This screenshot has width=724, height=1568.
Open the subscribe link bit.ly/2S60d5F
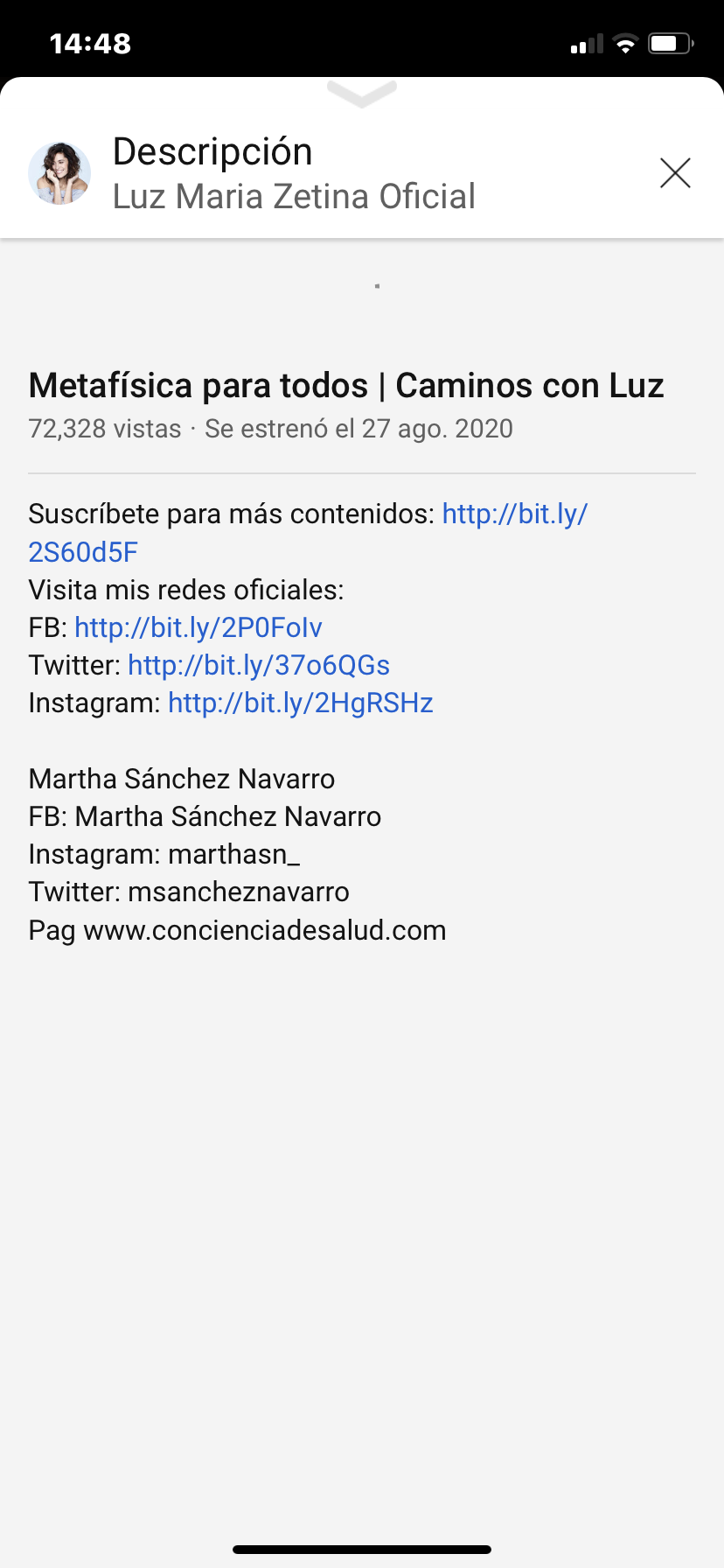pyautogui.click(x=514, y=514)
